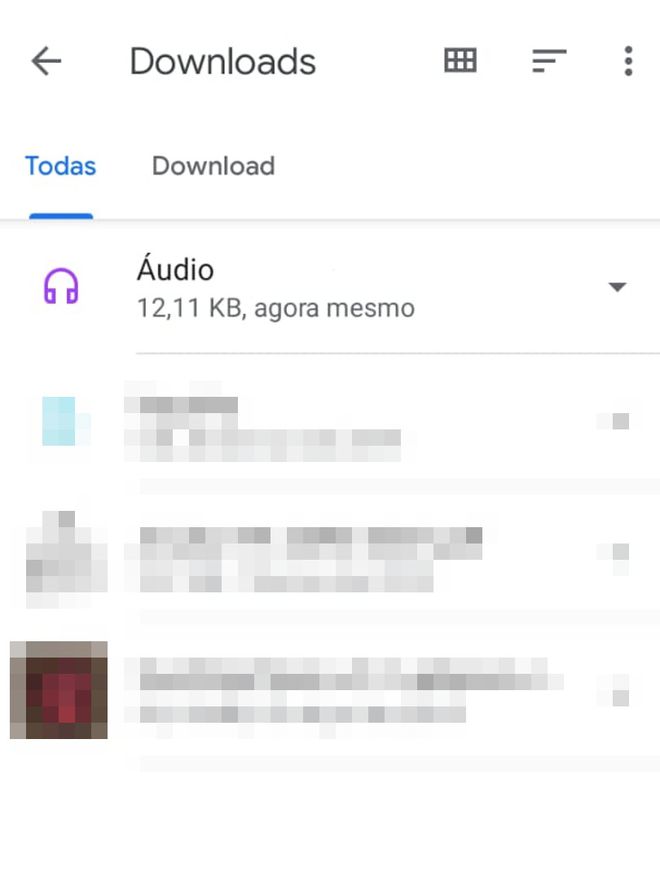Open the overflow menu

click(628, 61)
